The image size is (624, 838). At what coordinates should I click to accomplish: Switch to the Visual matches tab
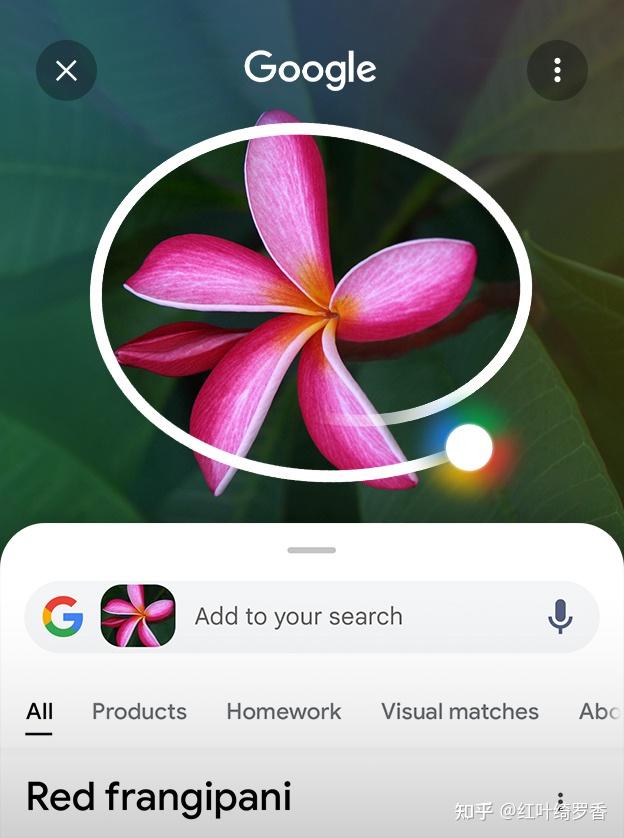click(x=459, y=711)
